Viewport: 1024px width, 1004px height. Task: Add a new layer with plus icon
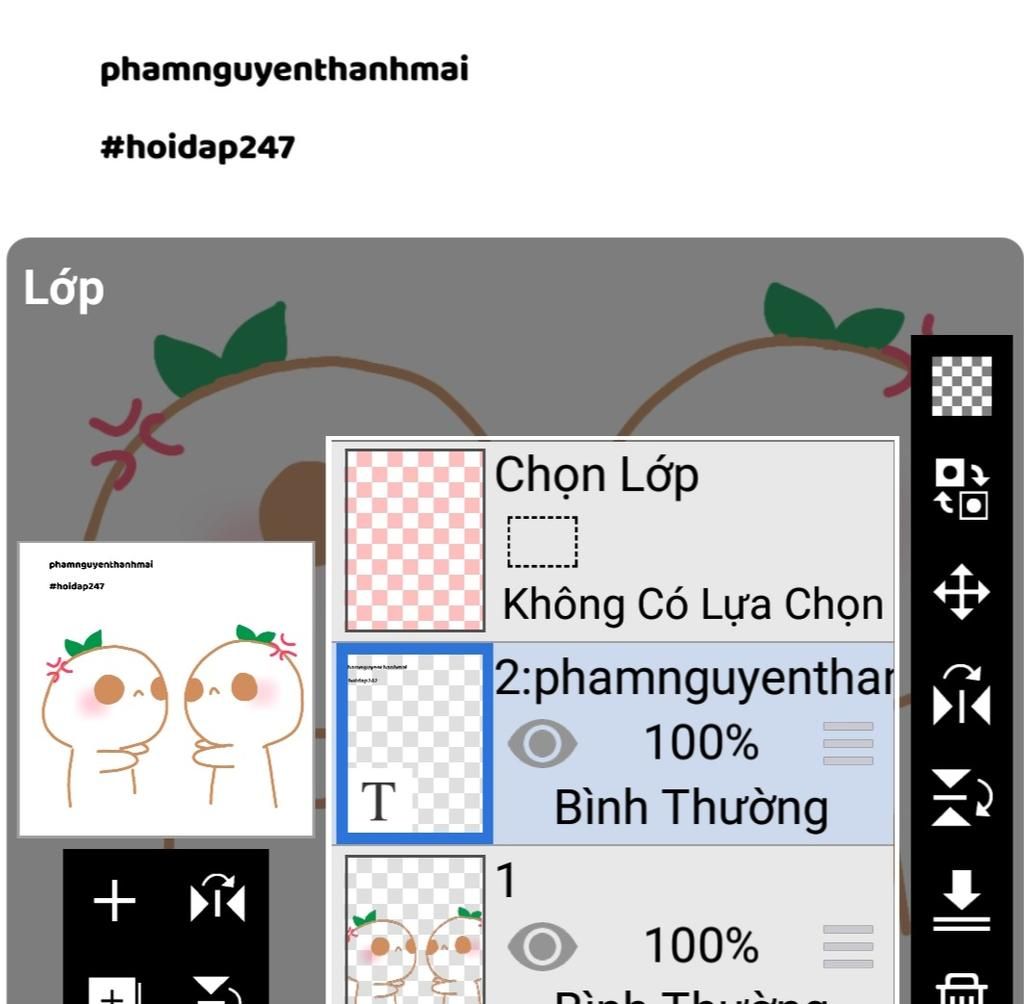(x=115, y=901)
